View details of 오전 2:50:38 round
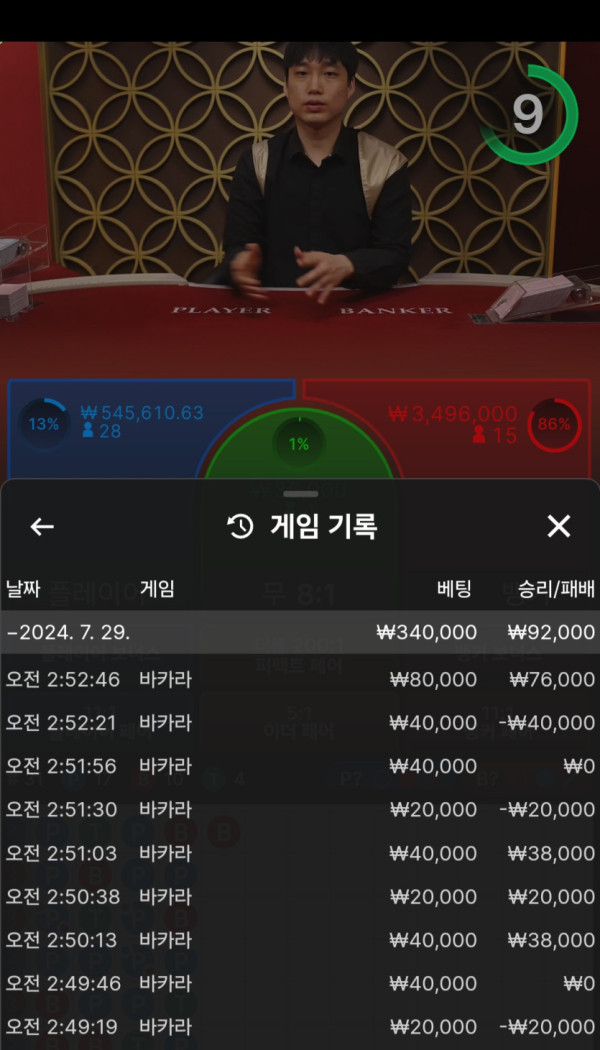Screen dimensions: 600x1050 pos(300,896)
